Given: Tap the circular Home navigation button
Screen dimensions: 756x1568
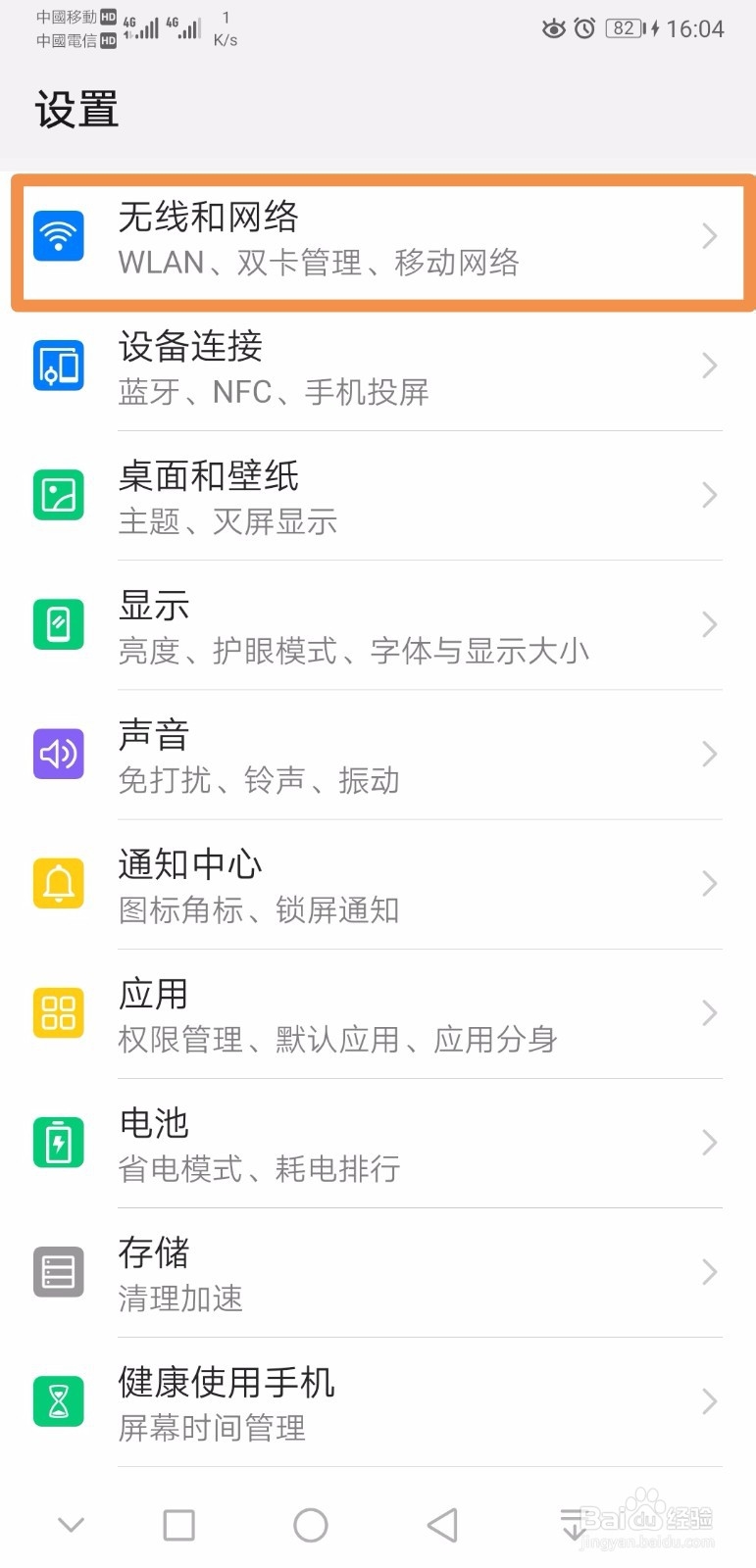Looking at the screenshot, I should pyautogui.click(x=310, y=1524).
